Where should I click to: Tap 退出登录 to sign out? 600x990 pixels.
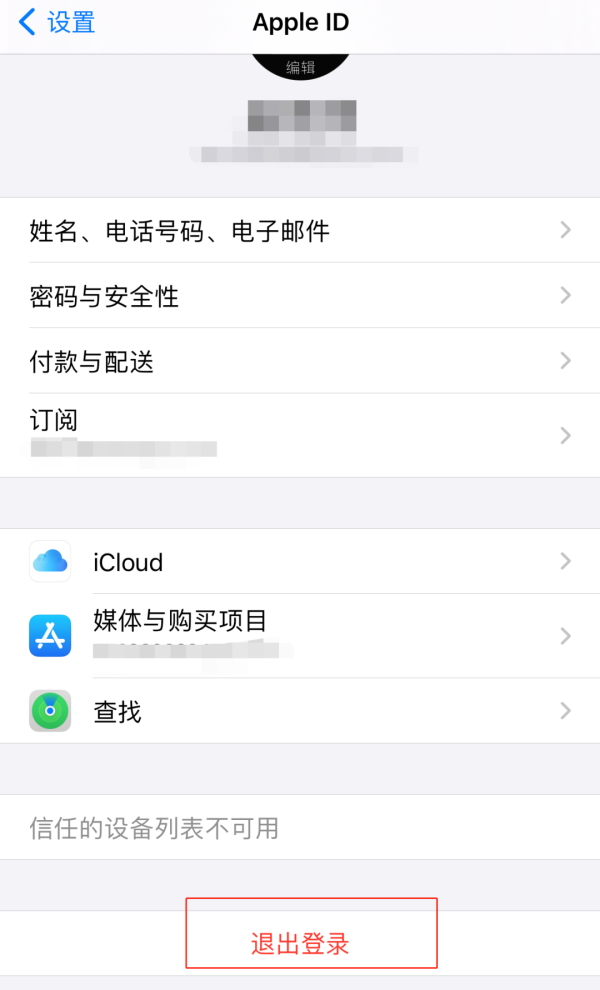[300, 943]
